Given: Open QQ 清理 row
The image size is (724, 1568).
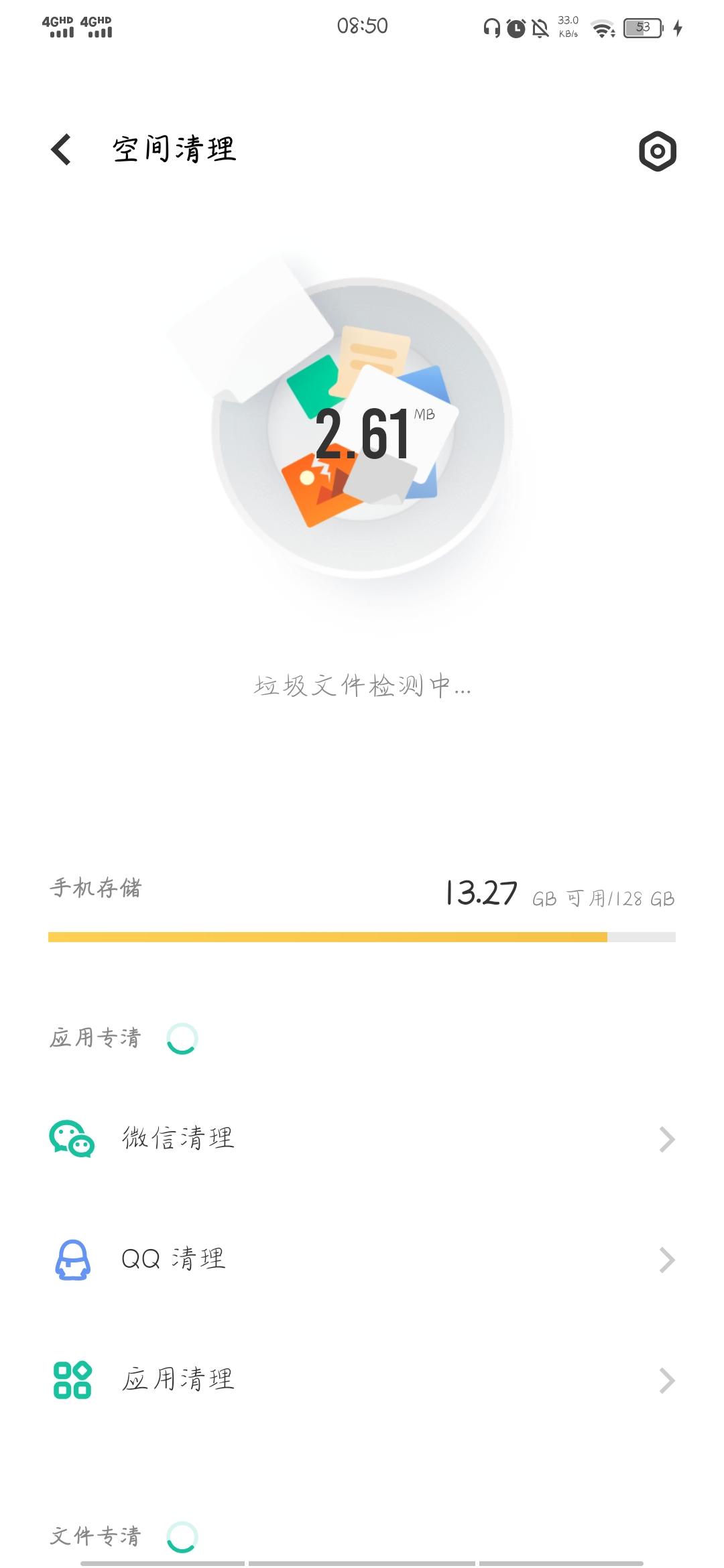Looking at the screenshot, I should pyautogui.click(x=362, y=1259).
